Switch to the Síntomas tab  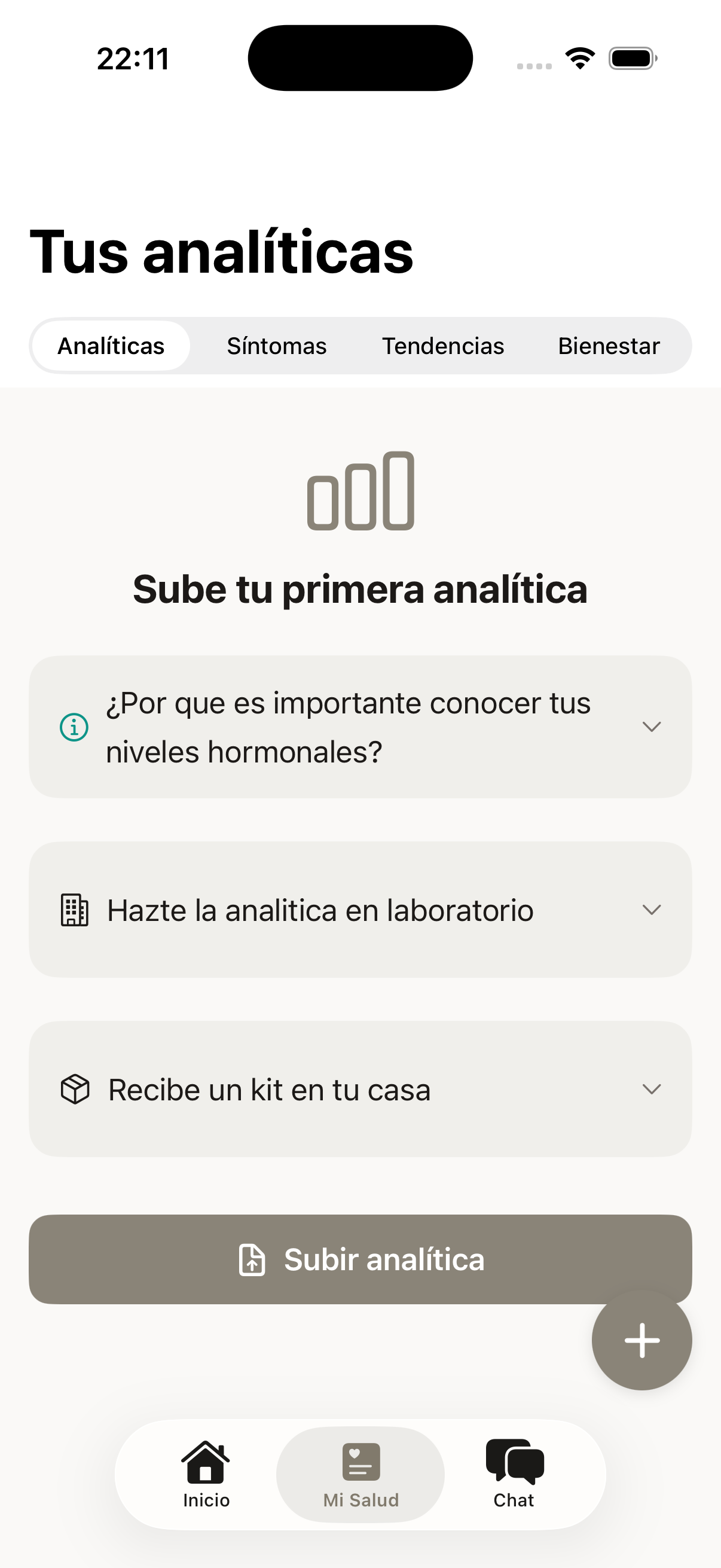tap(276, 345)
